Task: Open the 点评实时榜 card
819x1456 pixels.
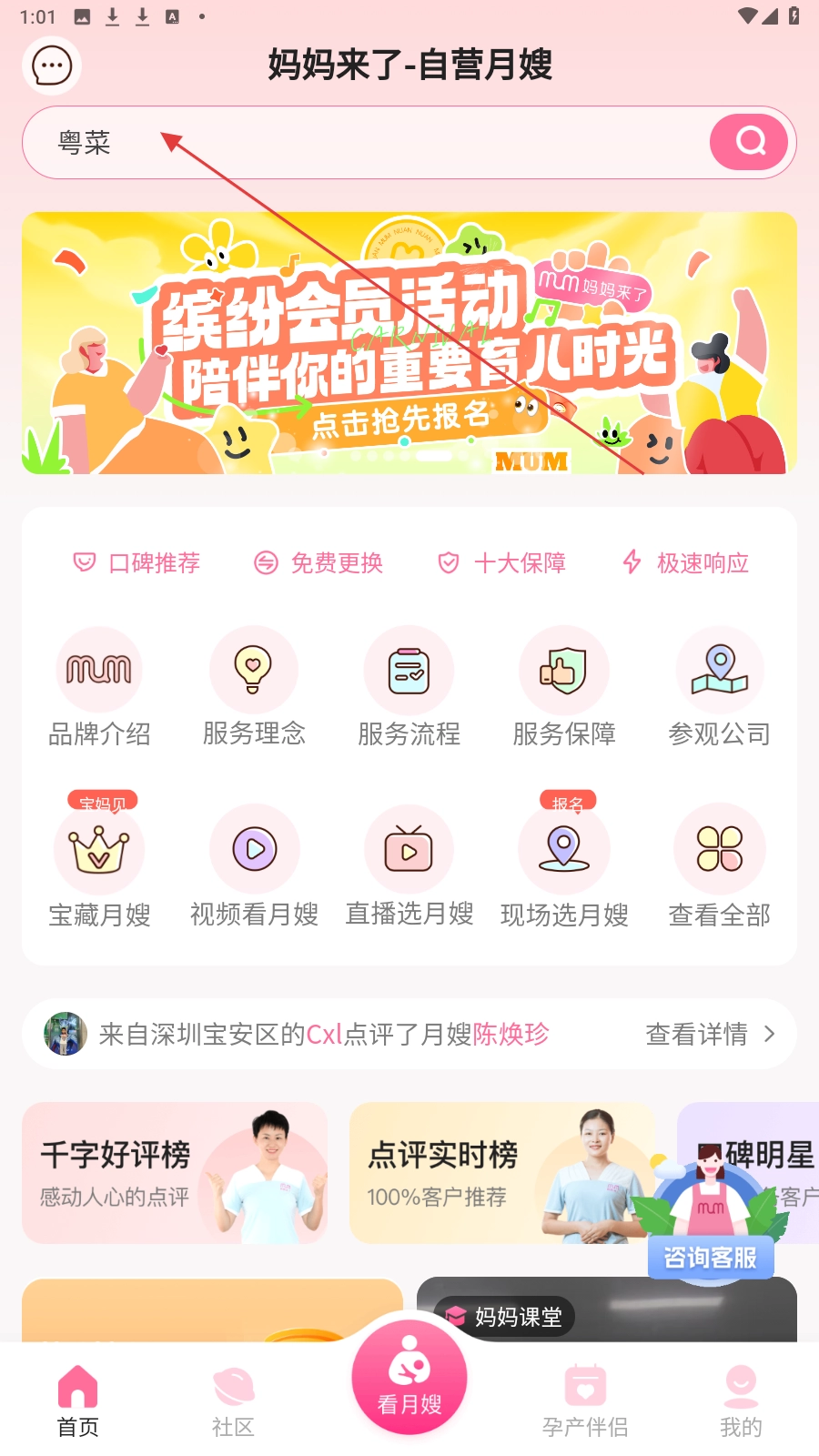Action: click(502, 1173)
